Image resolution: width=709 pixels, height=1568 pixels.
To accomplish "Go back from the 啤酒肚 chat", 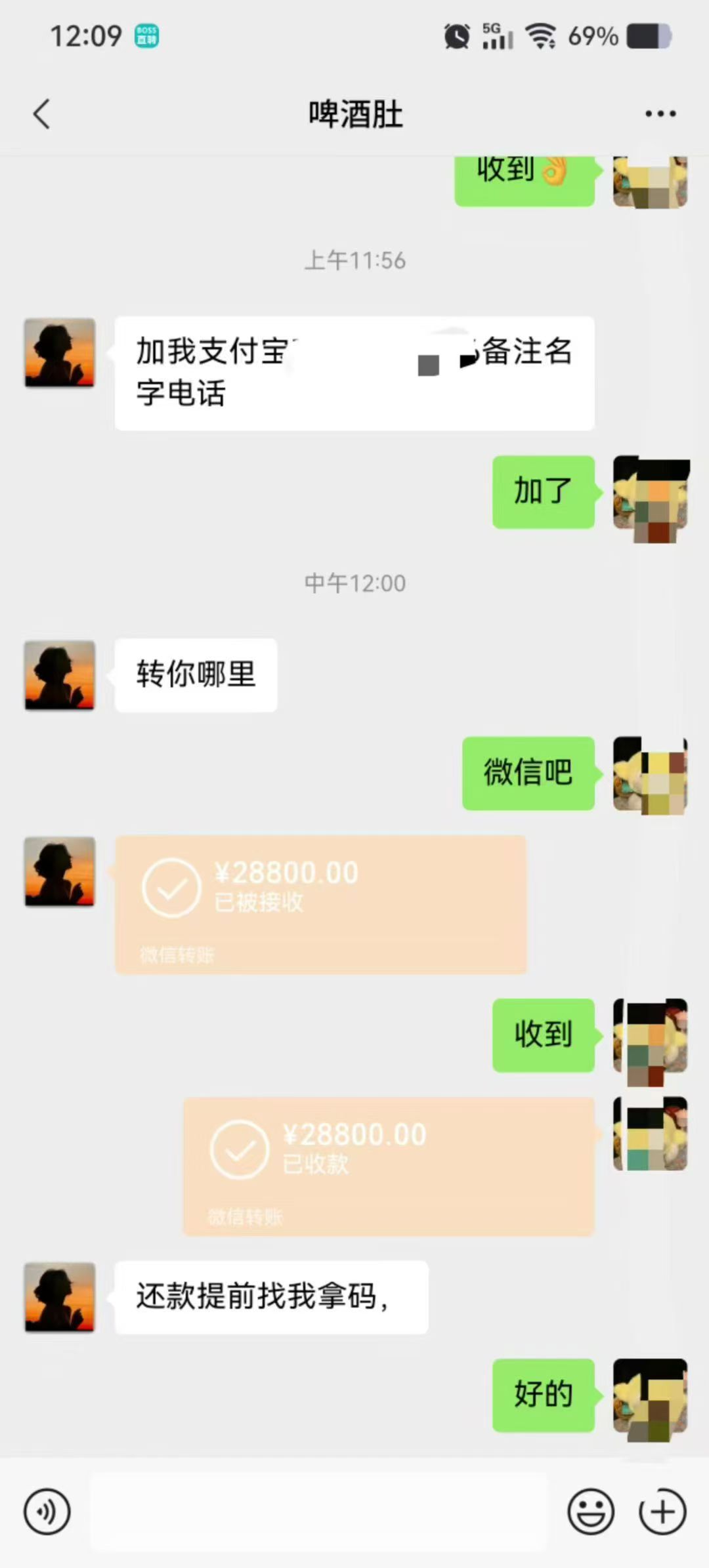I will coord(41,114).
